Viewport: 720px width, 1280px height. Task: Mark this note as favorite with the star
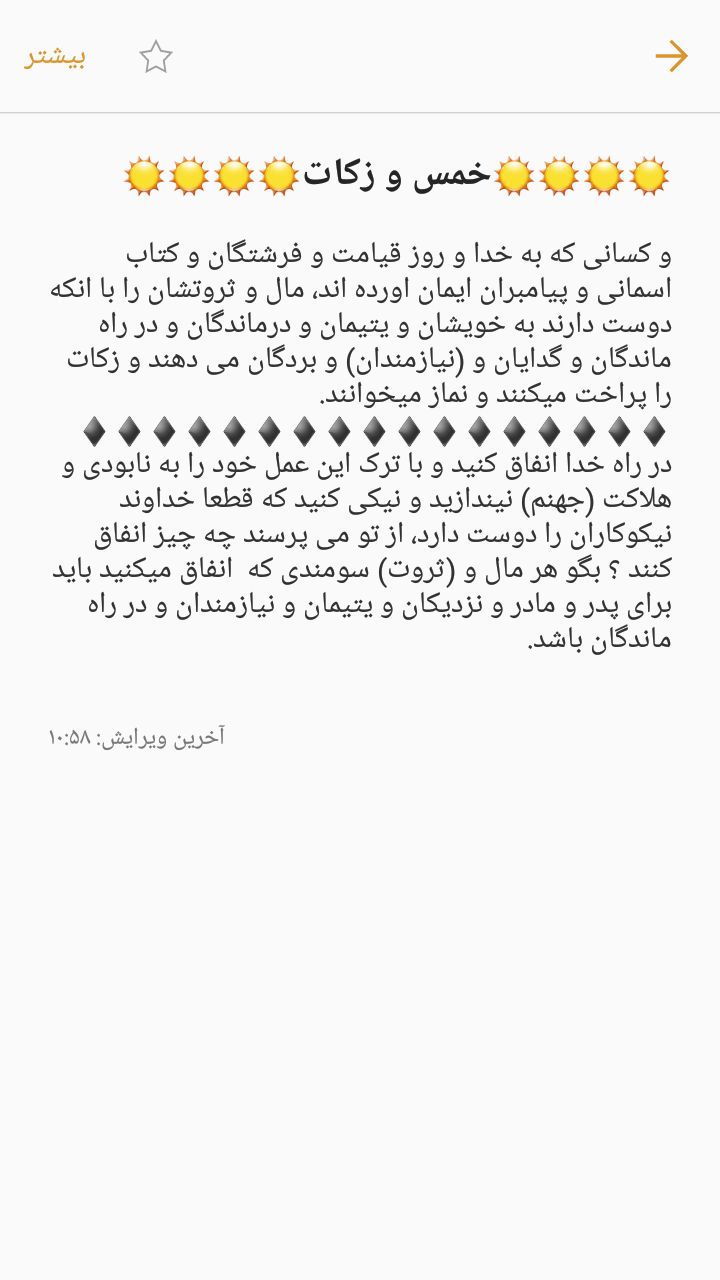156,57
